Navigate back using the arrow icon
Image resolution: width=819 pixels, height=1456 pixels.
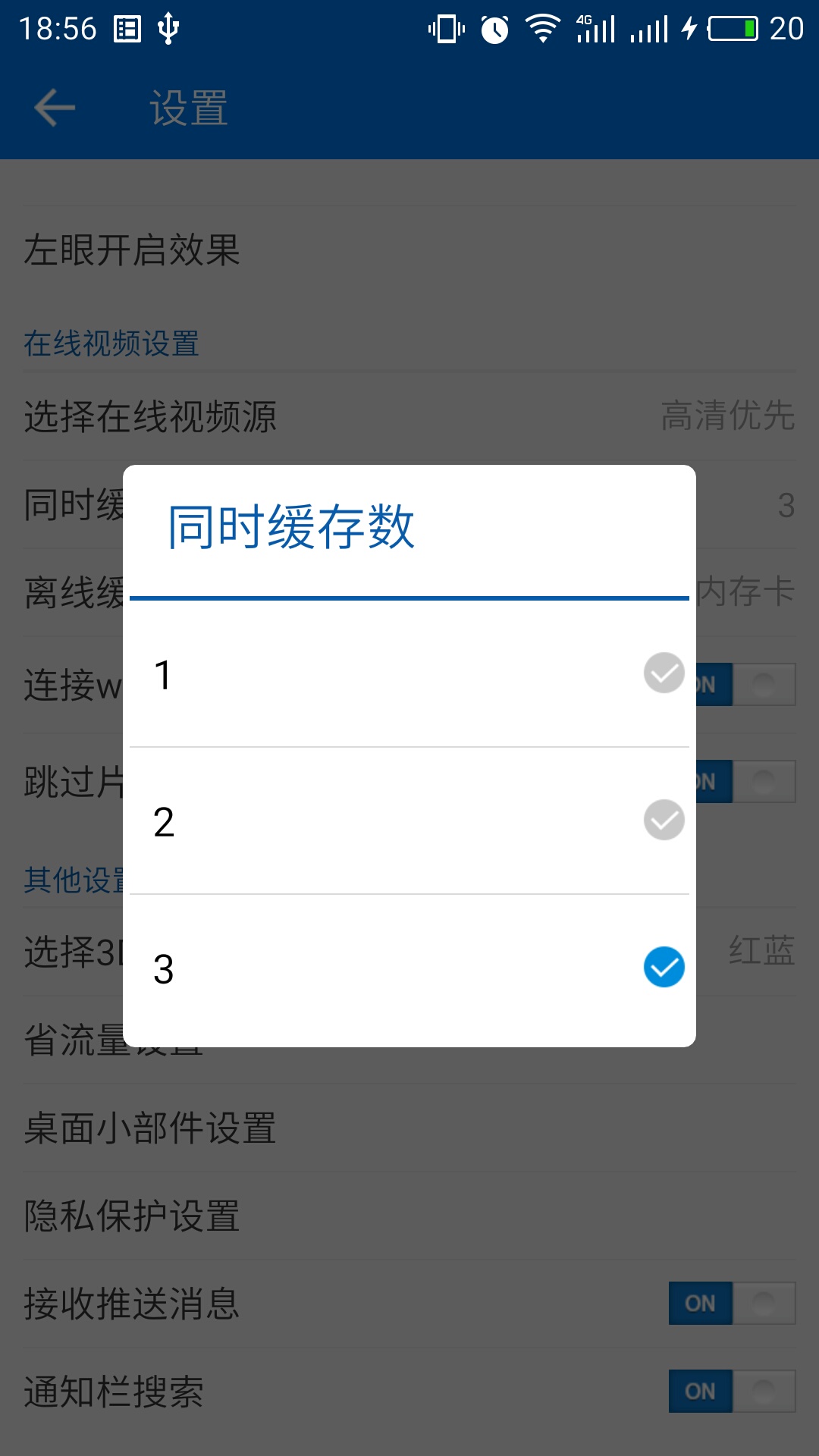(x=53, y=107)
